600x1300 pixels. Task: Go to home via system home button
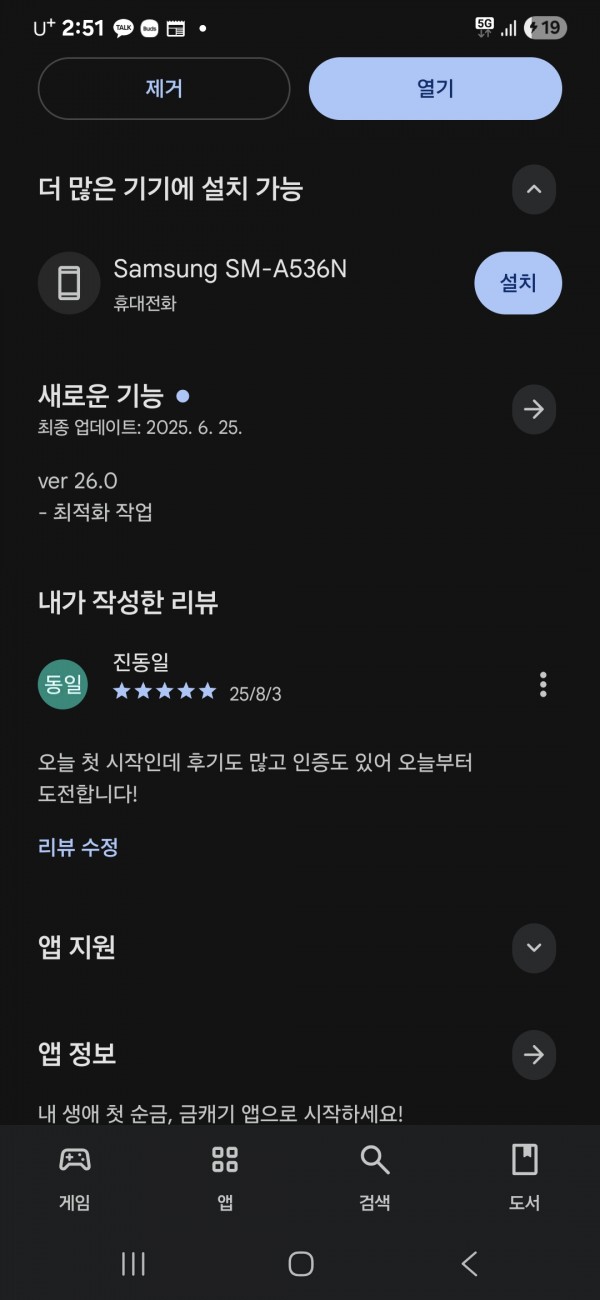point(300,1263)
